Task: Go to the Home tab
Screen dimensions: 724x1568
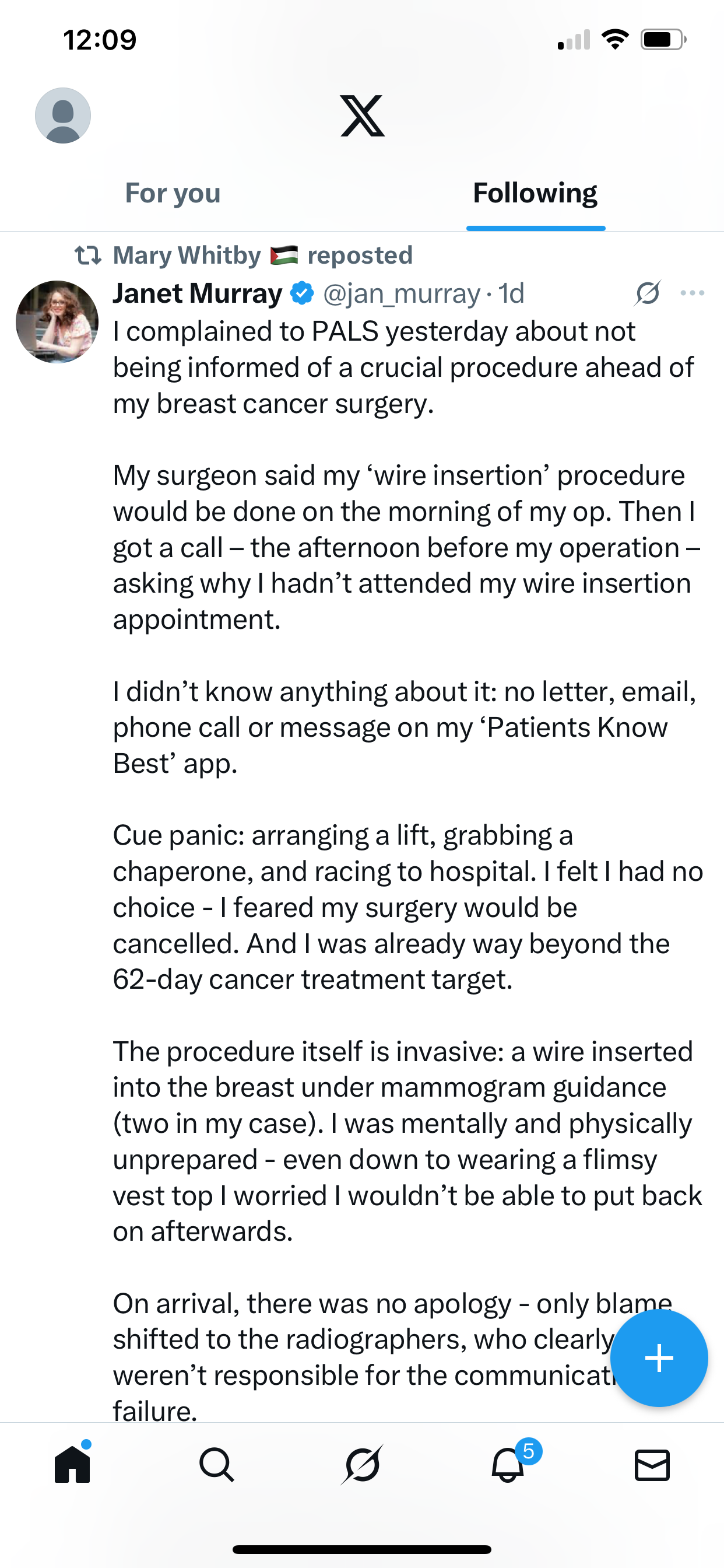Action: 72,1464
